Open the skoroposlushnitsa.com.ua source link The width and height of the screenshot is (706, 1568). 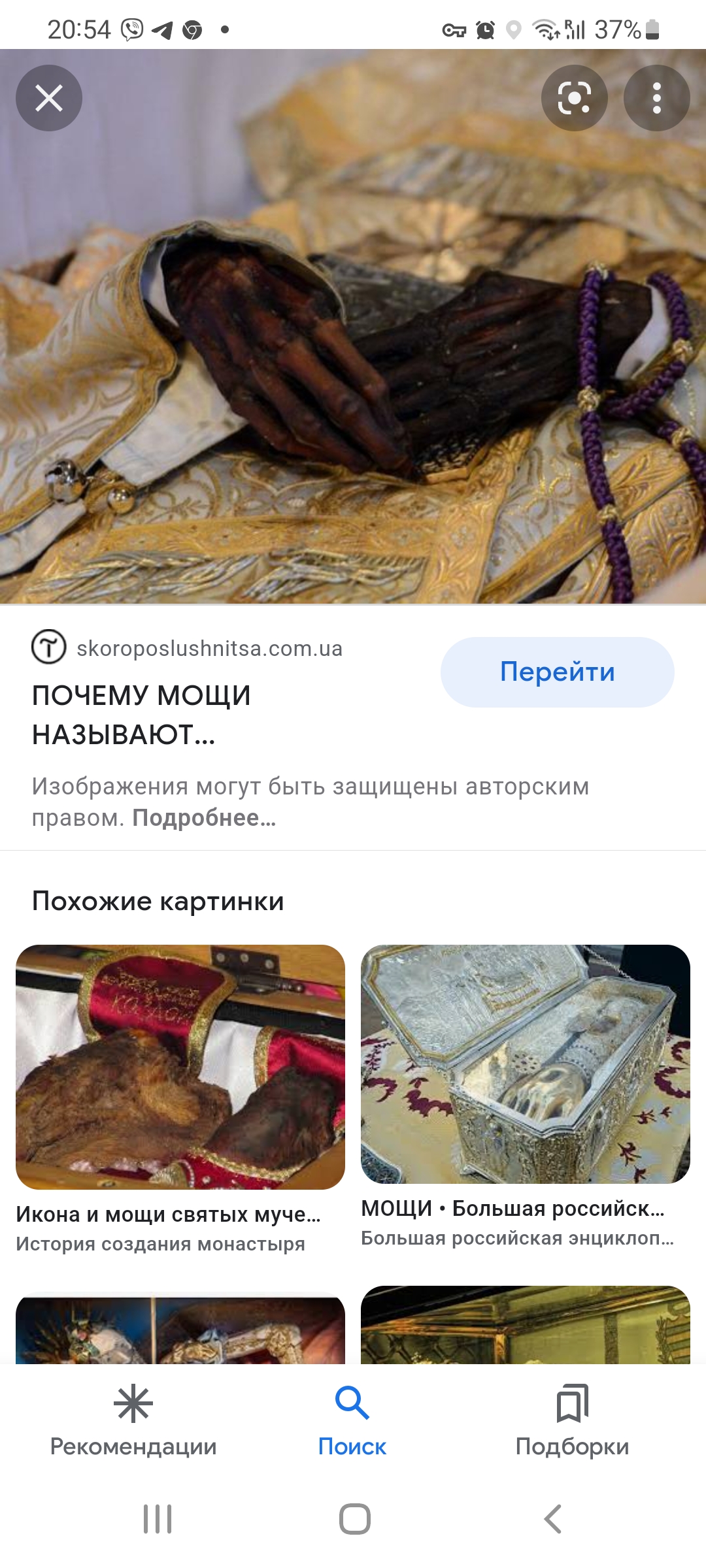click(x=209, y=648)
